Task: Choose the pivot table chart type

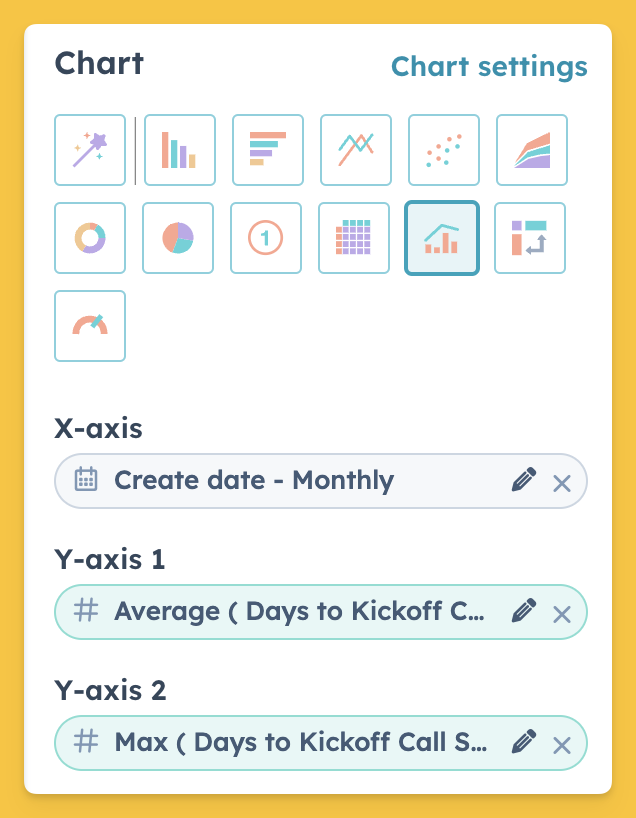Action: click(530, 238)
